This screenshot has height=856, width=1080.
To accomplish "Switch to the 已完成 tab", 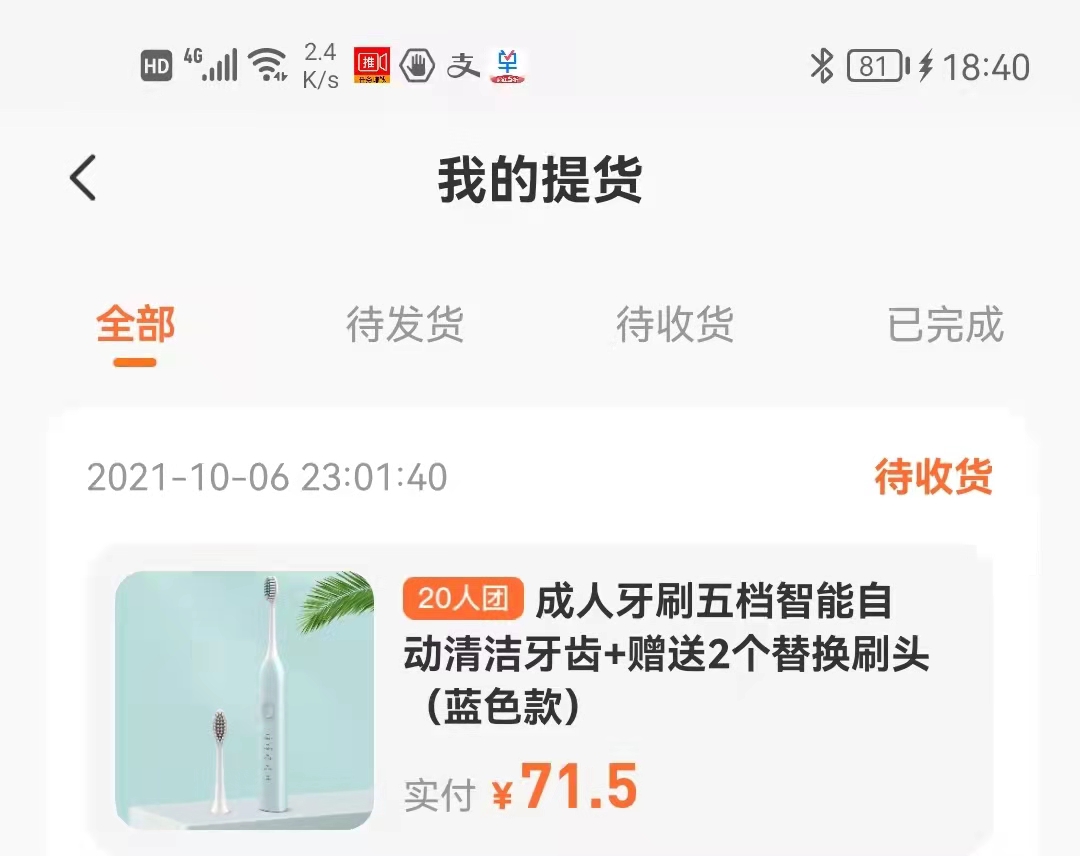I will click(x=945, y=326).
